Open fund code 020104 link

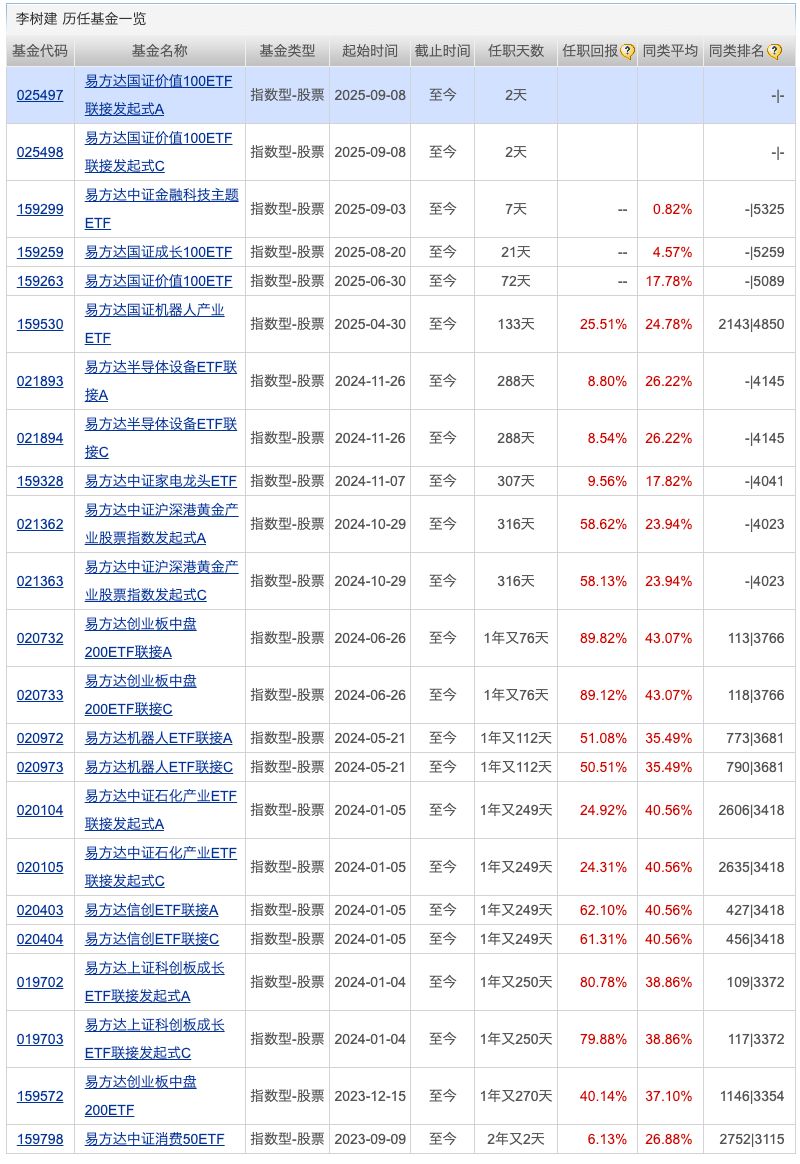[39, 810]
